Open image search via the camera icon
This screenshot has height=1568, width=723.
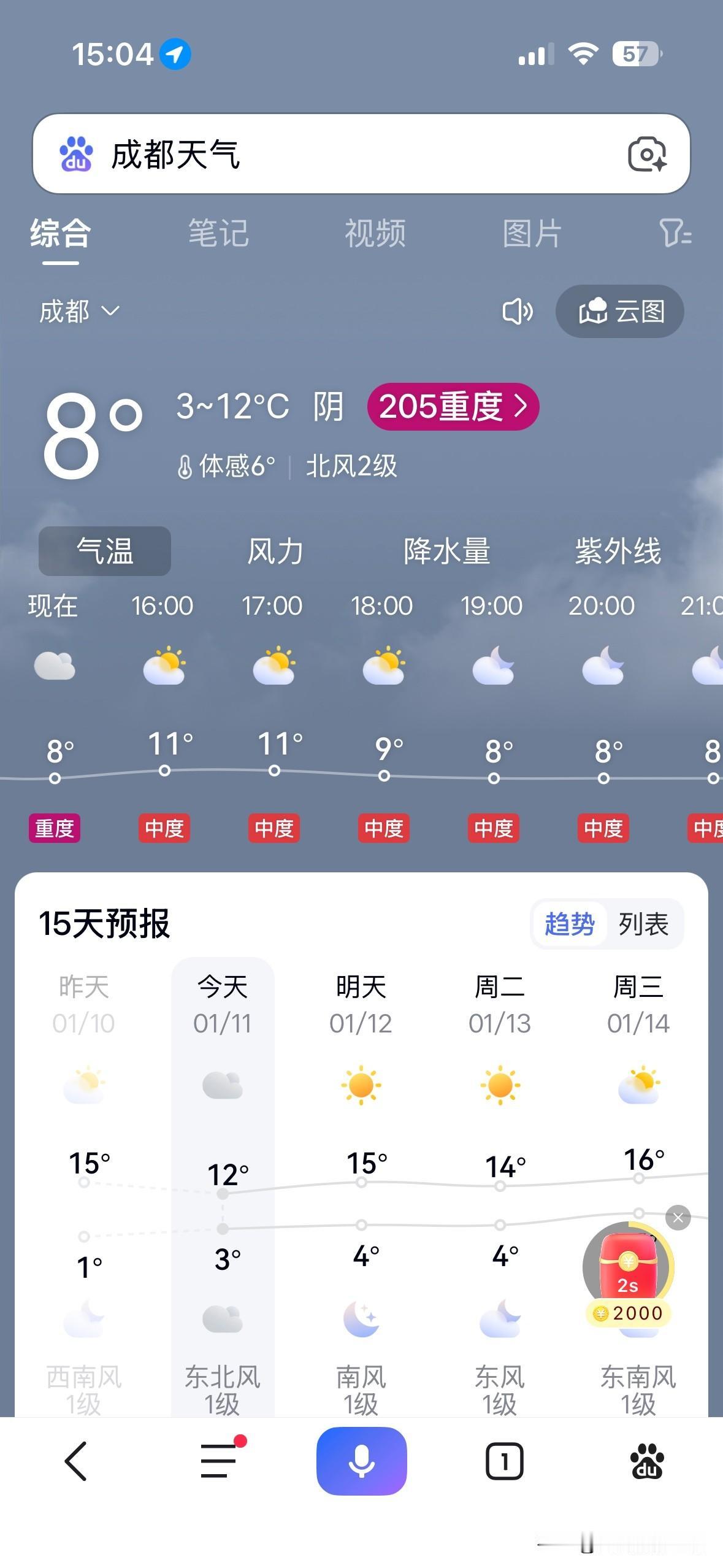(x=648, y=155)
